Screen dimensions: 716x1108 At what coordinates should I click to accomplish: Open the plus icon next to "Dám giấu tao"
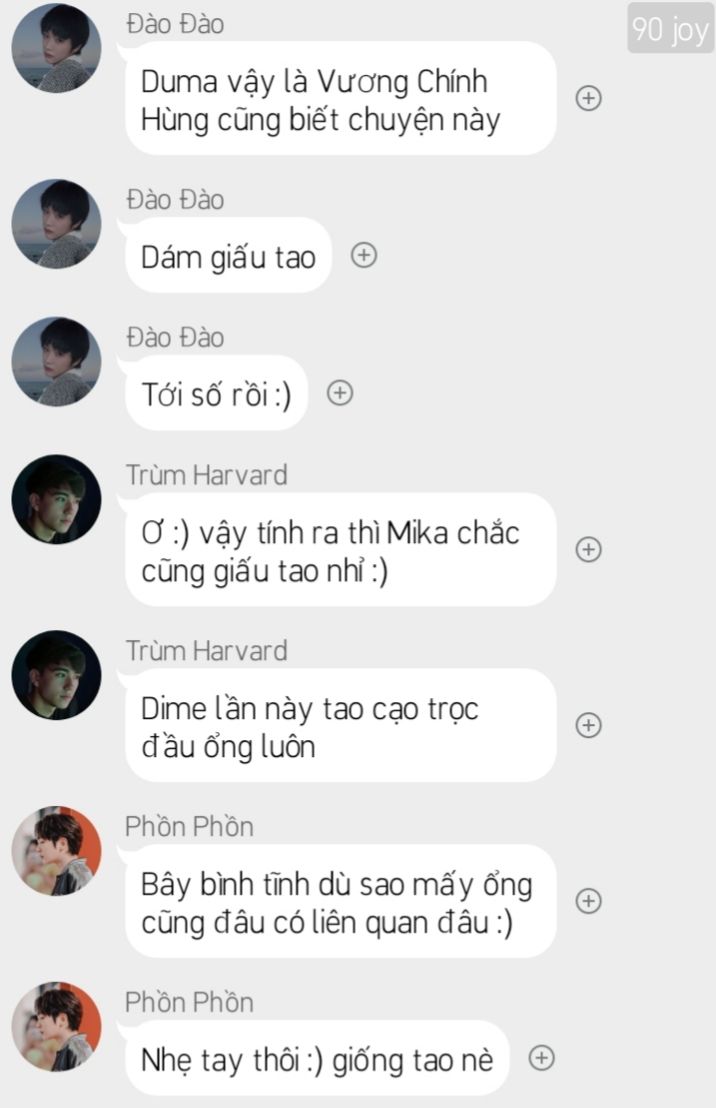point(365,256)
